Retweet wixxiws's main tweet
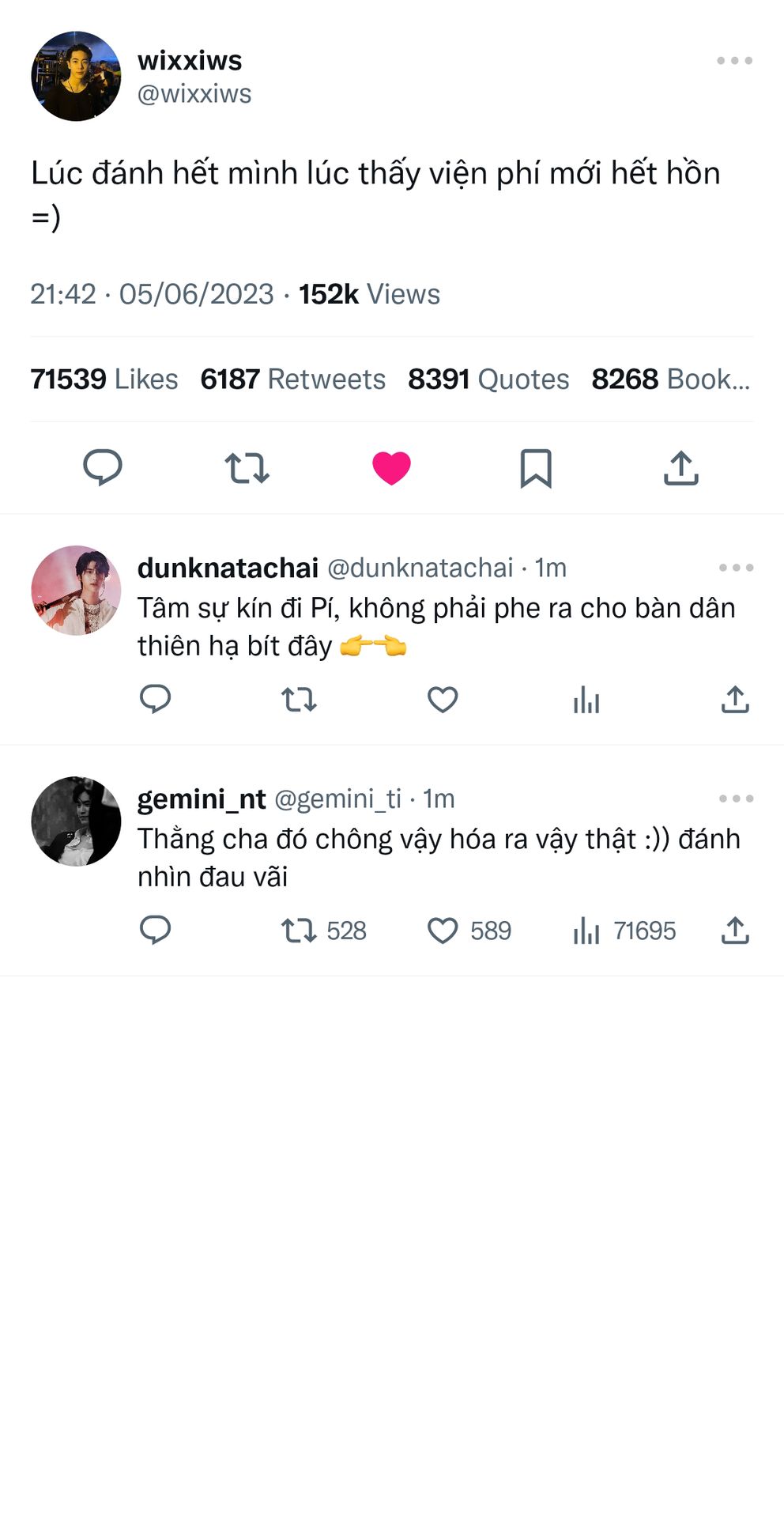 click(247, 467)
